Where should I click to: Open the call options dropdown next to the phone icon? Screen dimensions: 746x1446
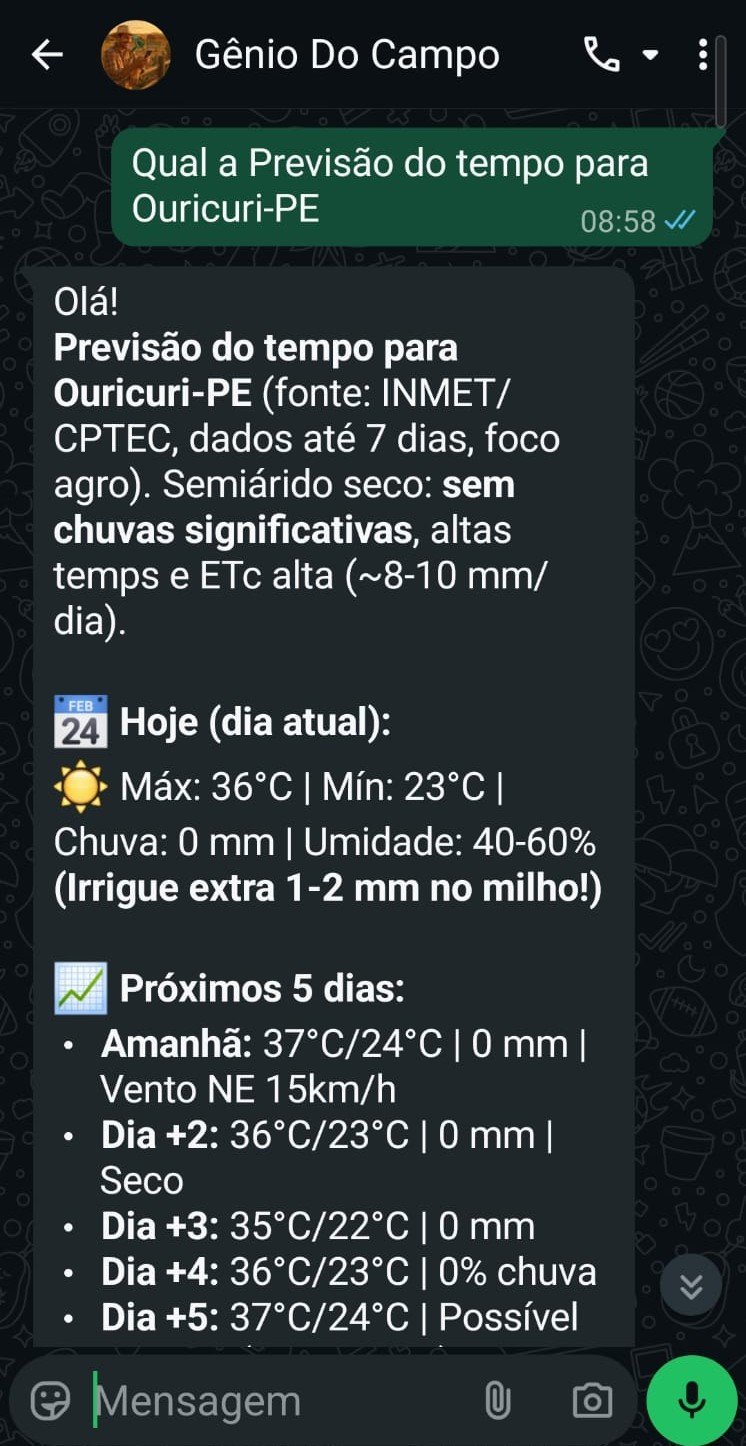(649, 55)
